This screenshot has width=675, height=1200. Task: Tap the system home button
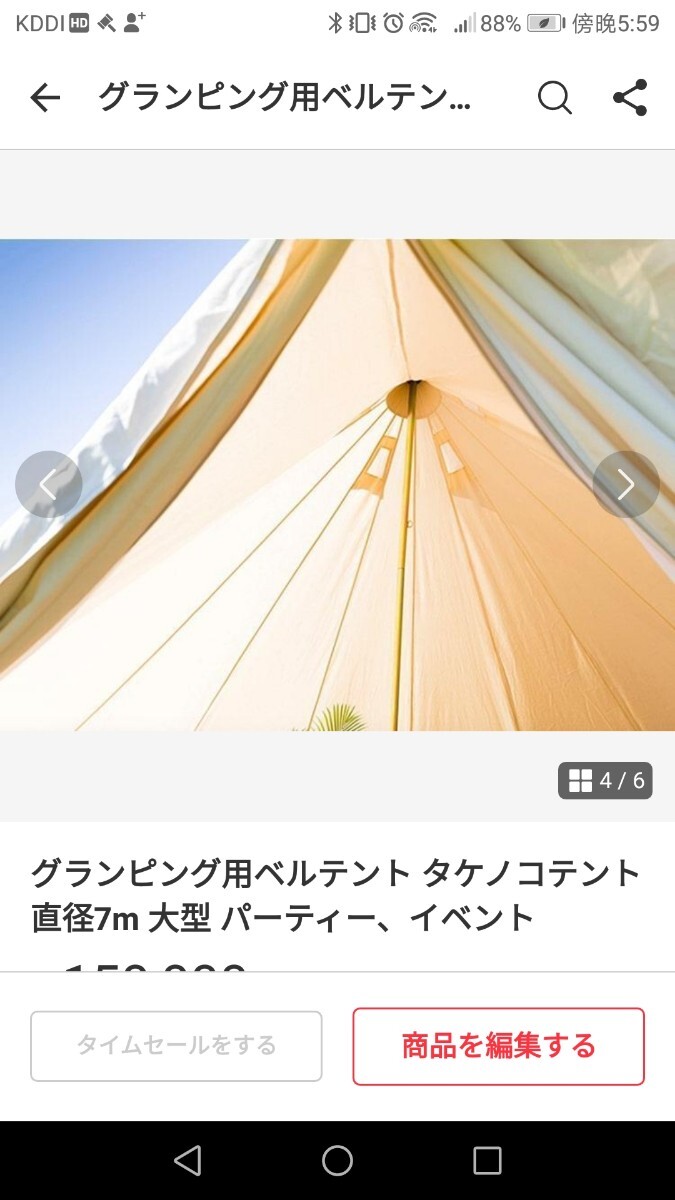point(337,1160)
